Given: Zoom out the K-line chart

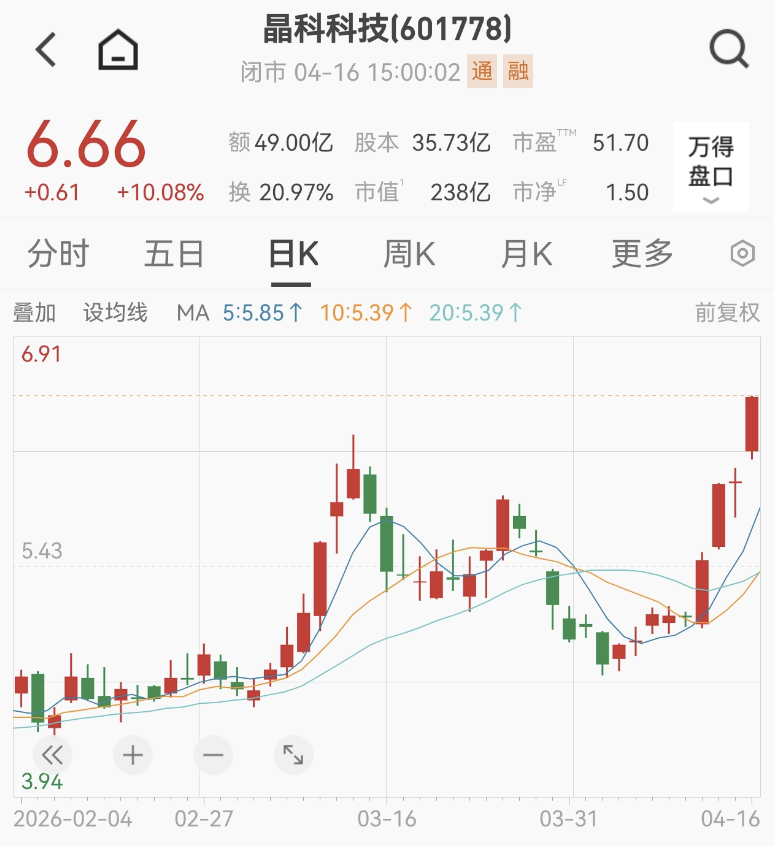Looking at the screenshot, I should 213,754.
